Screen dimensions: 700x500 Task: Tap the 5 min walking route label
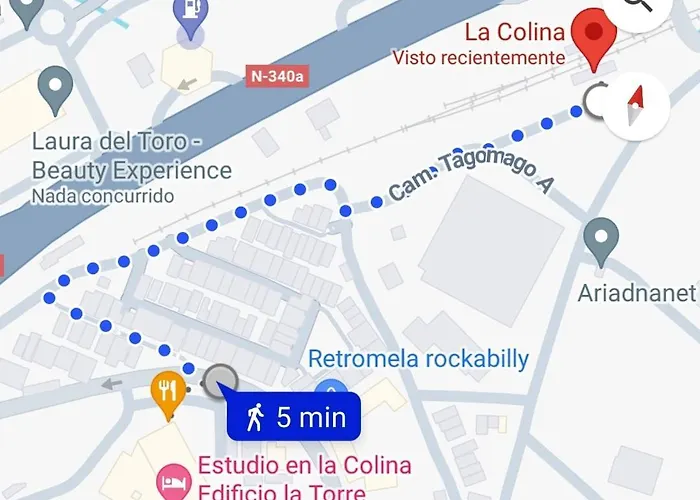[293, 416]
